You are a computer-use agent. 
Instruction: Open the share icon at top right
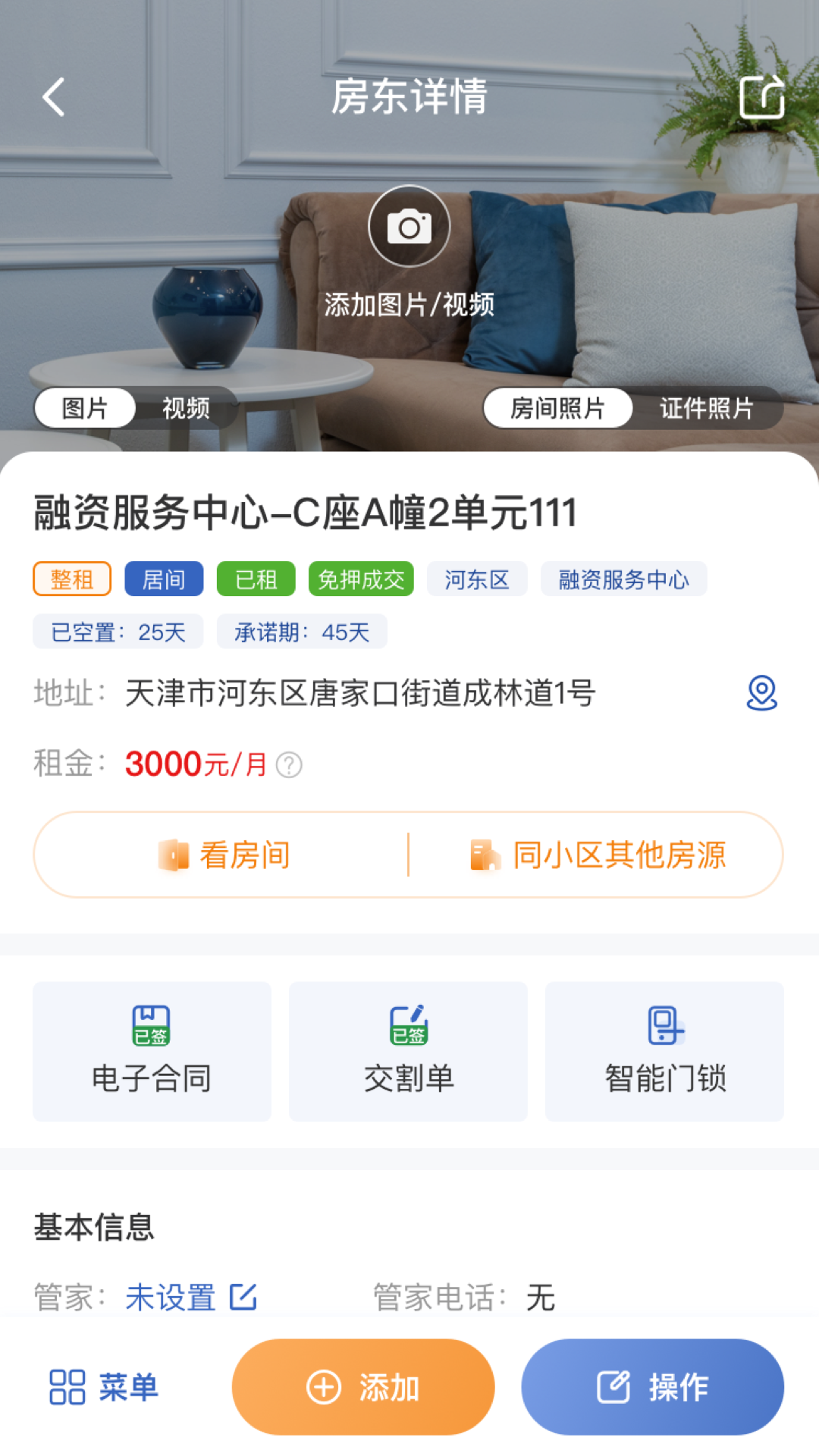[761, 97]
